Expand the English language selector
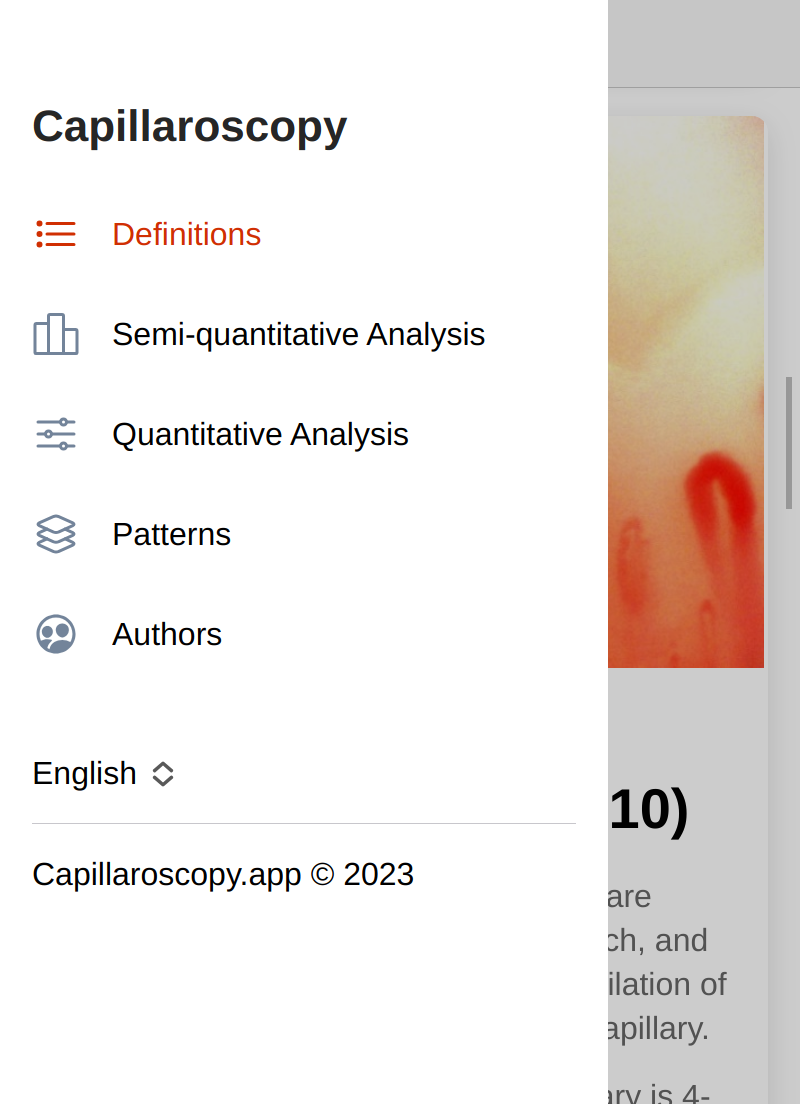This screenshot has height=1104, width=800. [104, 774]
